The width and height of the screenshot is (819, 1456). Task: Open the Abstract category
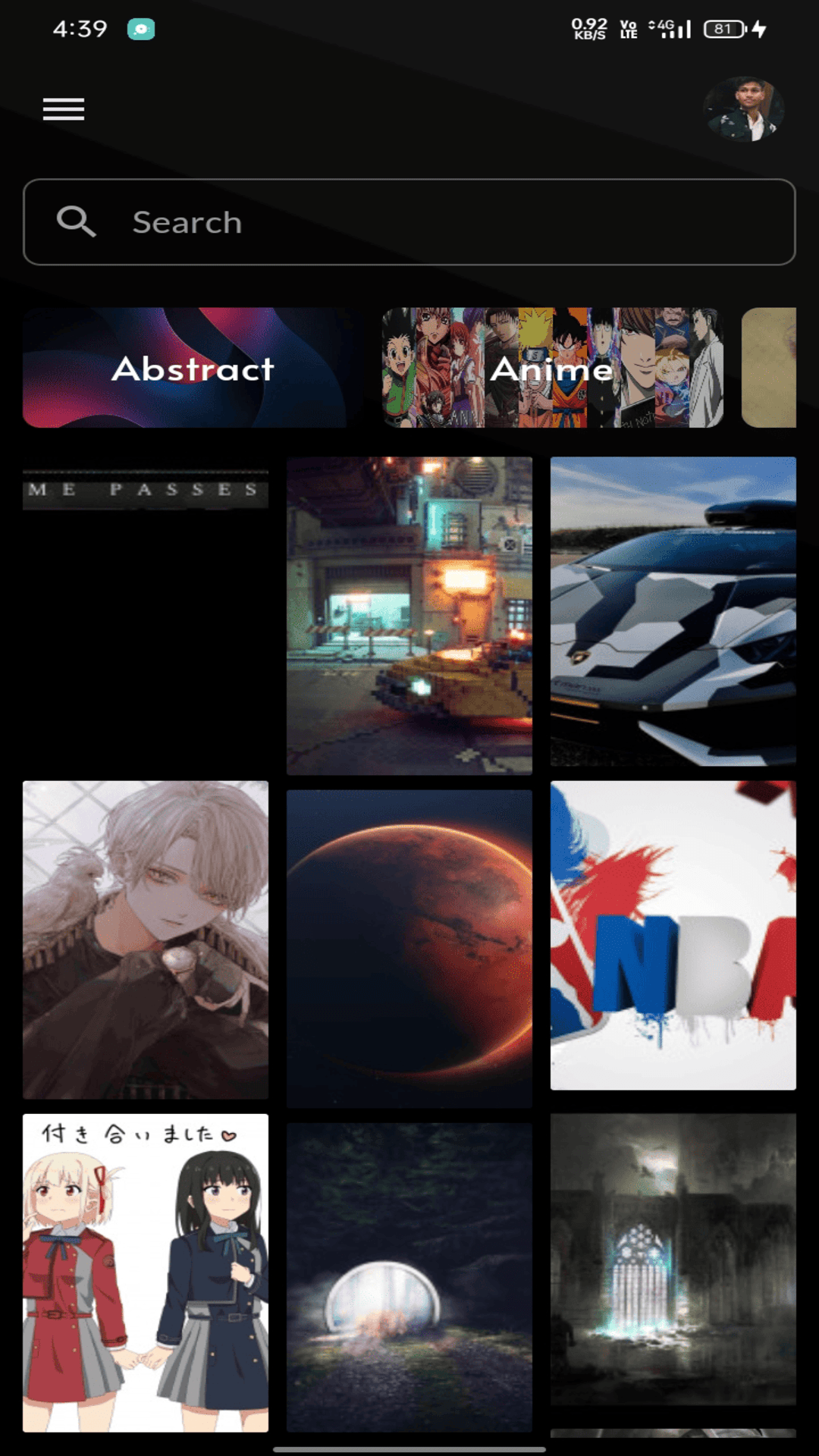click(185, 368)
